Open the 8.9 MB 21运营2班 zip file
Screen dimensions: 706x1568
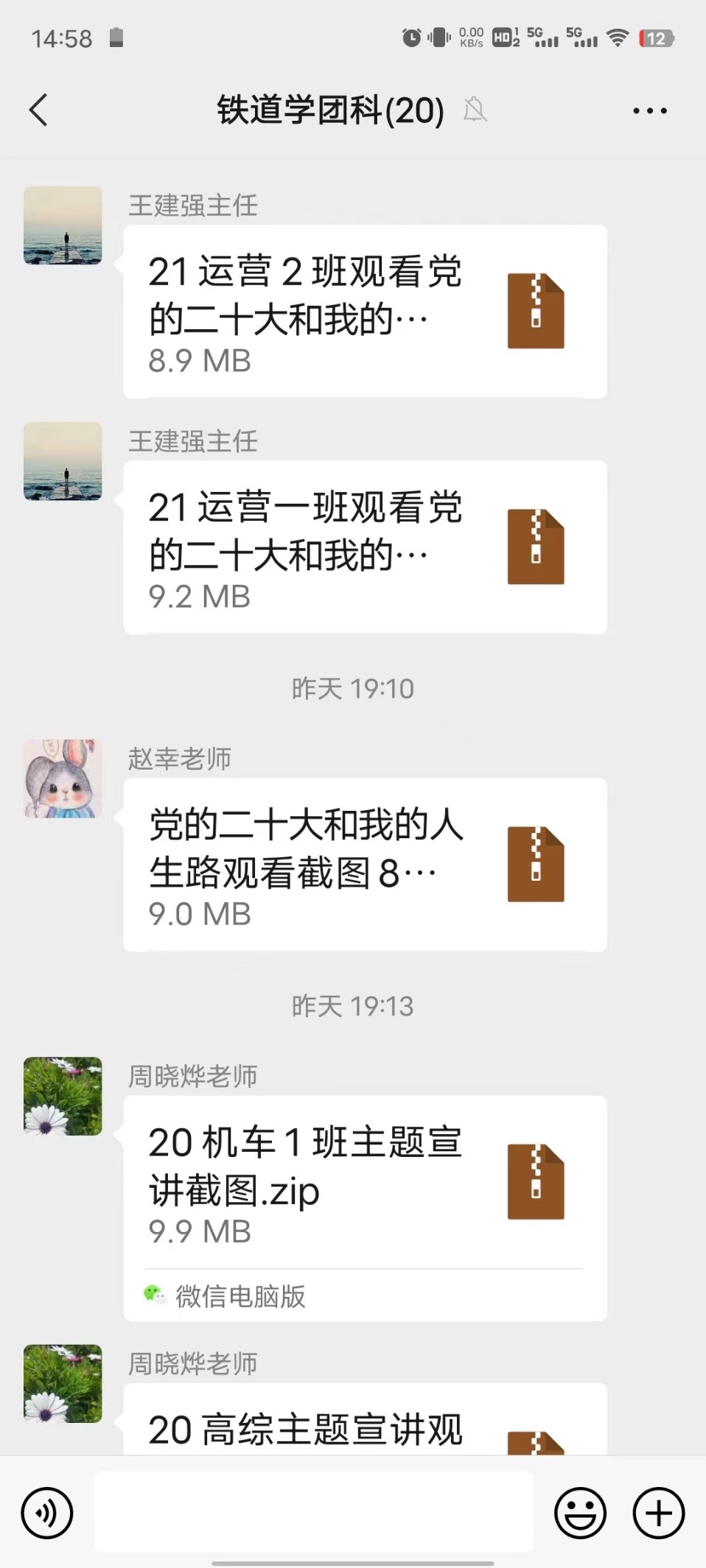tap(365, 311)
